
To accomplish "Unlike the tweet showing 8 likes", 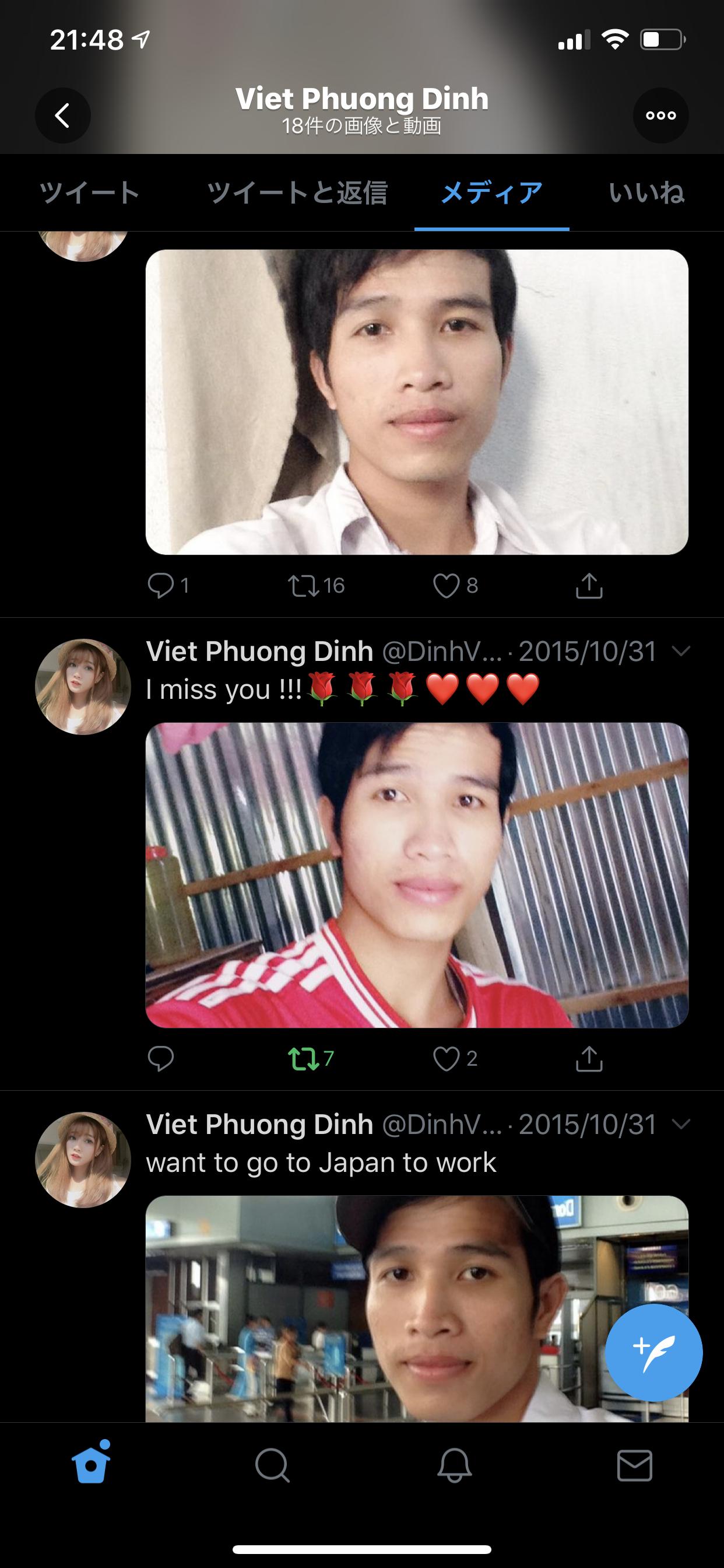I will (448, 586).
